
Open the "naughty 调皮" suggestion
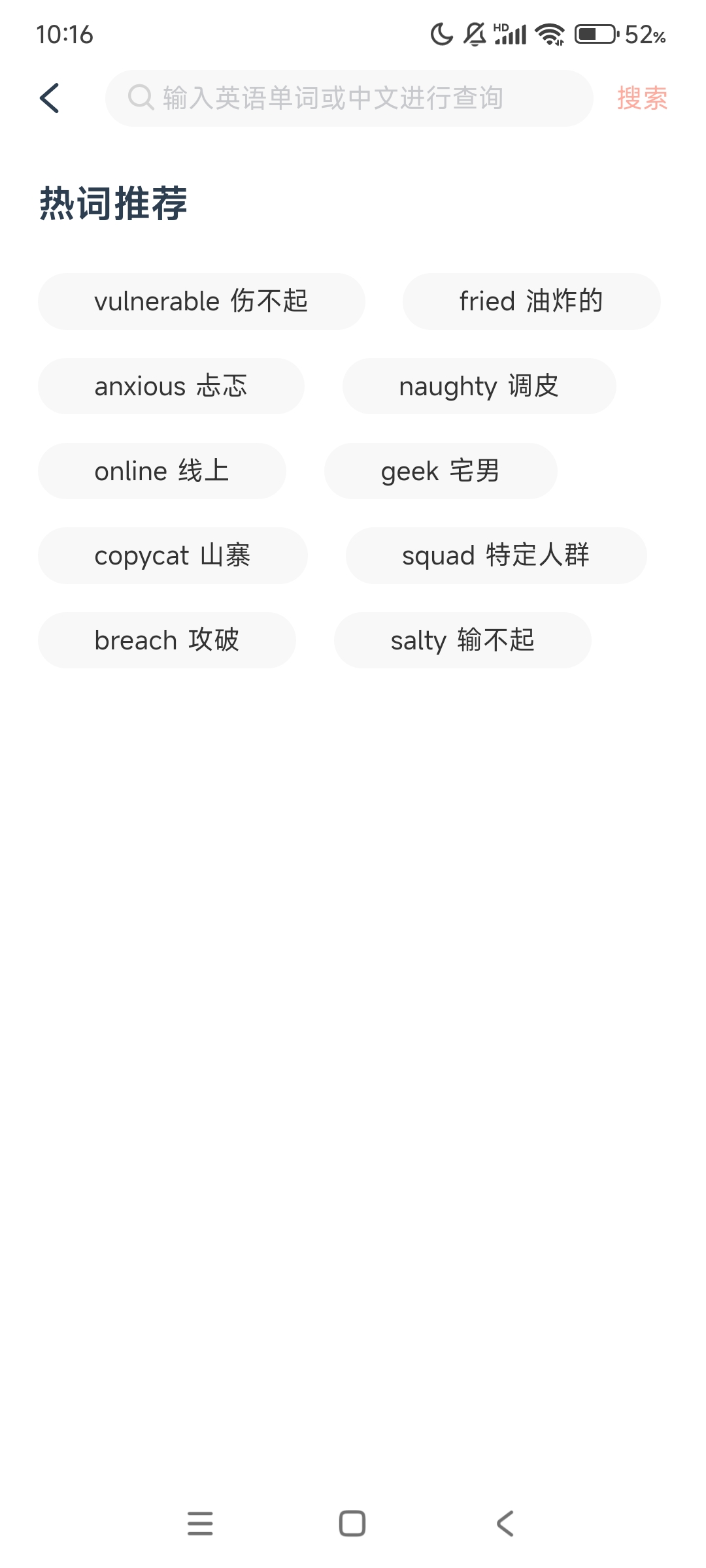point(479,386)
